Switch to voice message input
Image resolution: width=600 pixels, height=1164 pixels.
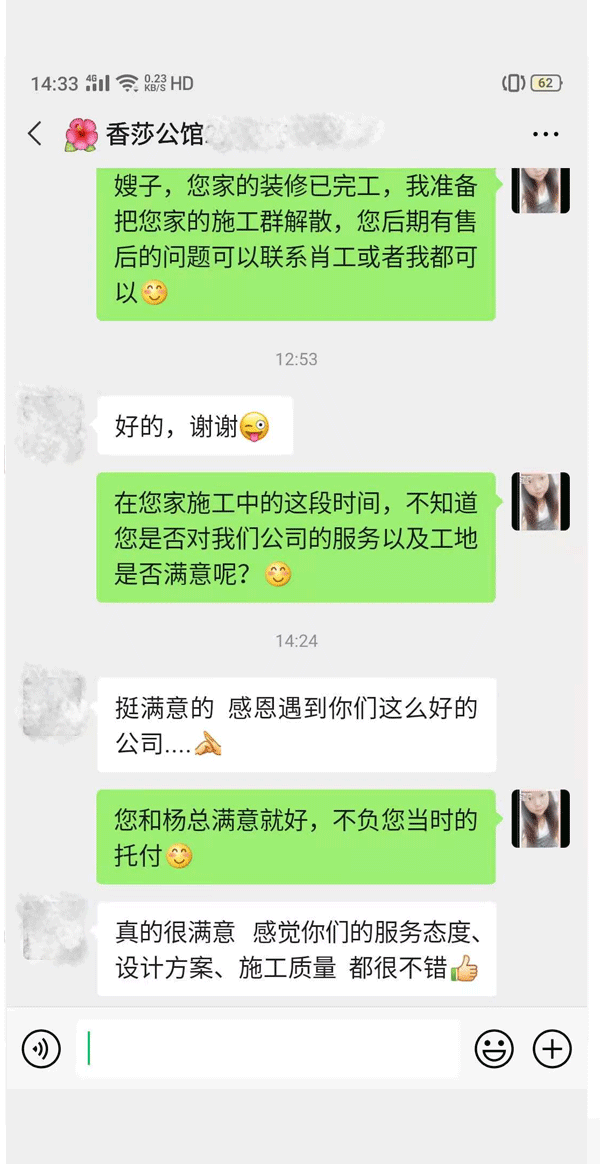tap(41, 1049)
